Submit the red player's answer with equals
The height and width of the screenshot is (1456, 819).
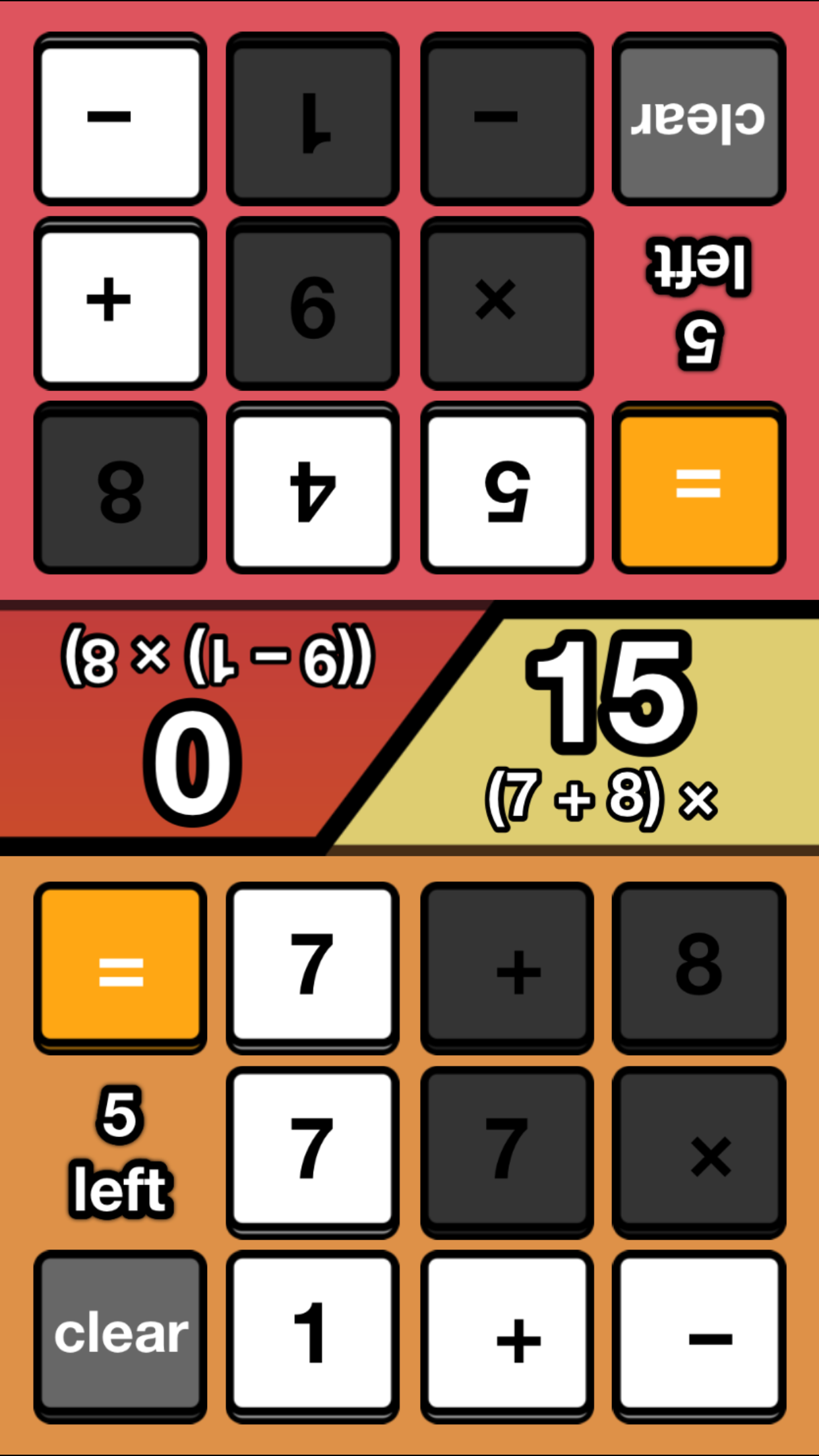click(699, 488)
